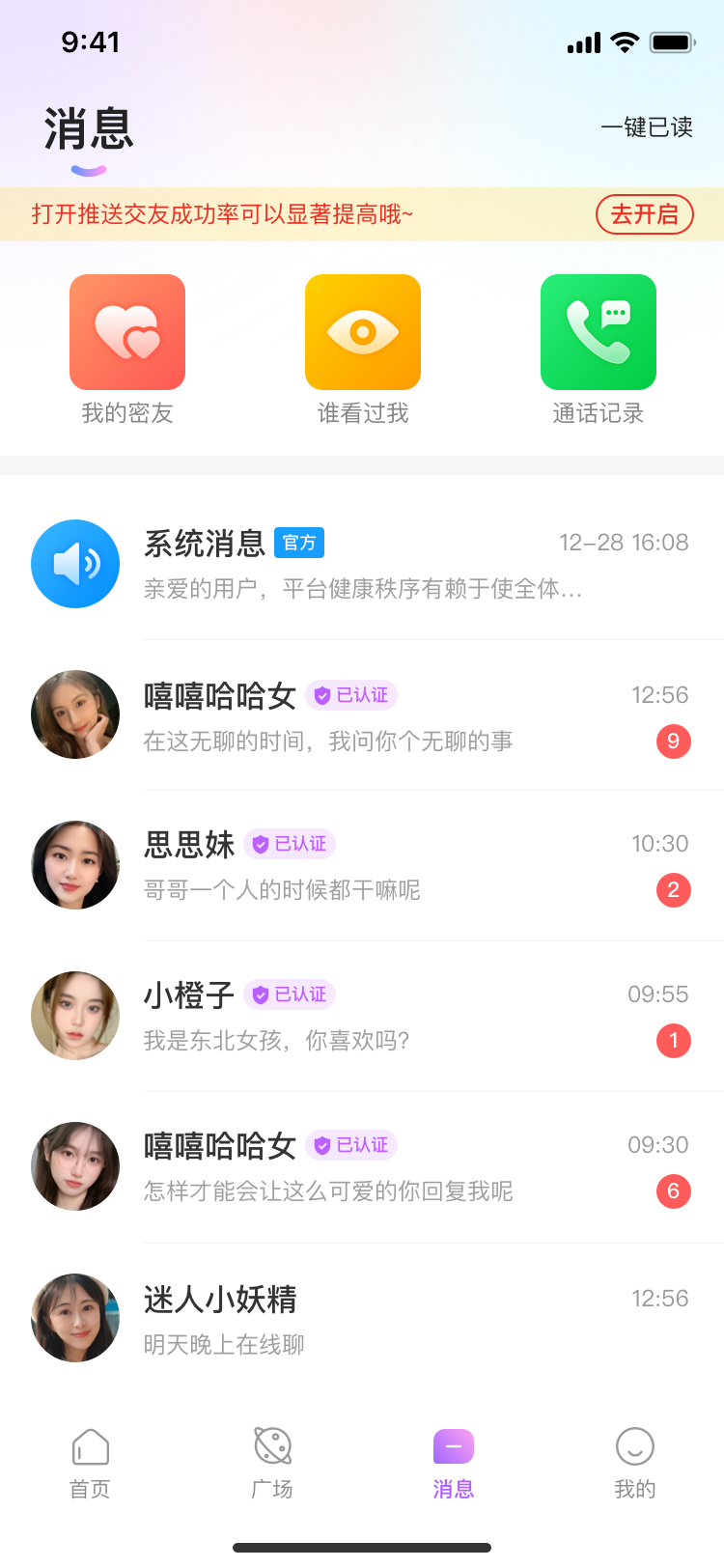Tap 去开启 to enable push notifications
This screenshot has width=724, height=1568.
coord(645,214)
